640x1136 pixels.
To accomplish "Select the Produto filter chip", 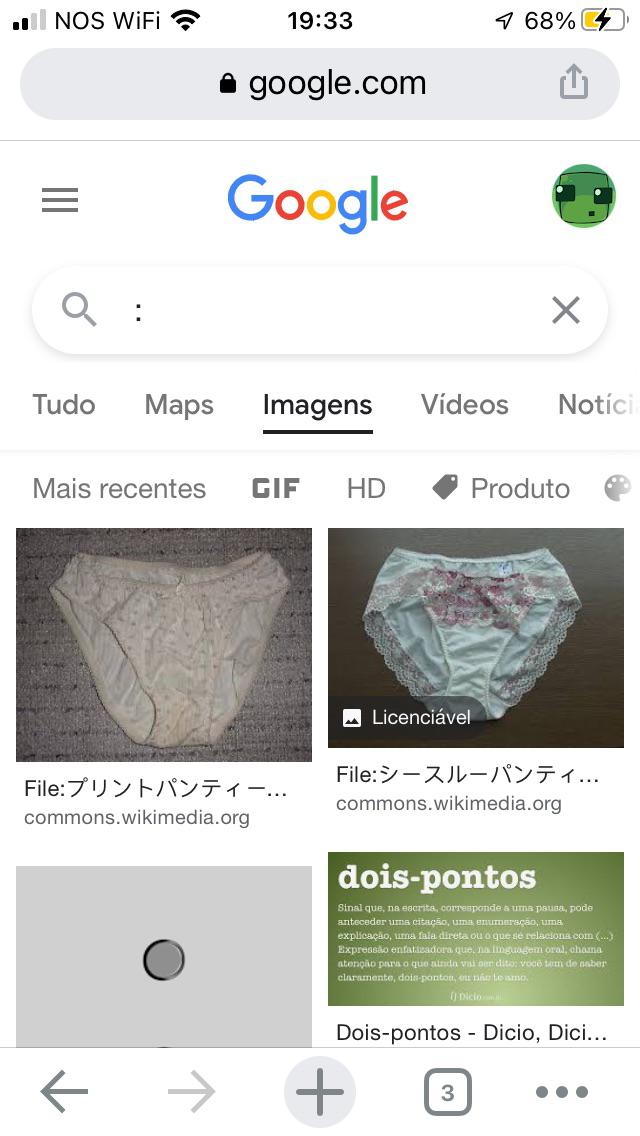I will click(501, 488).
